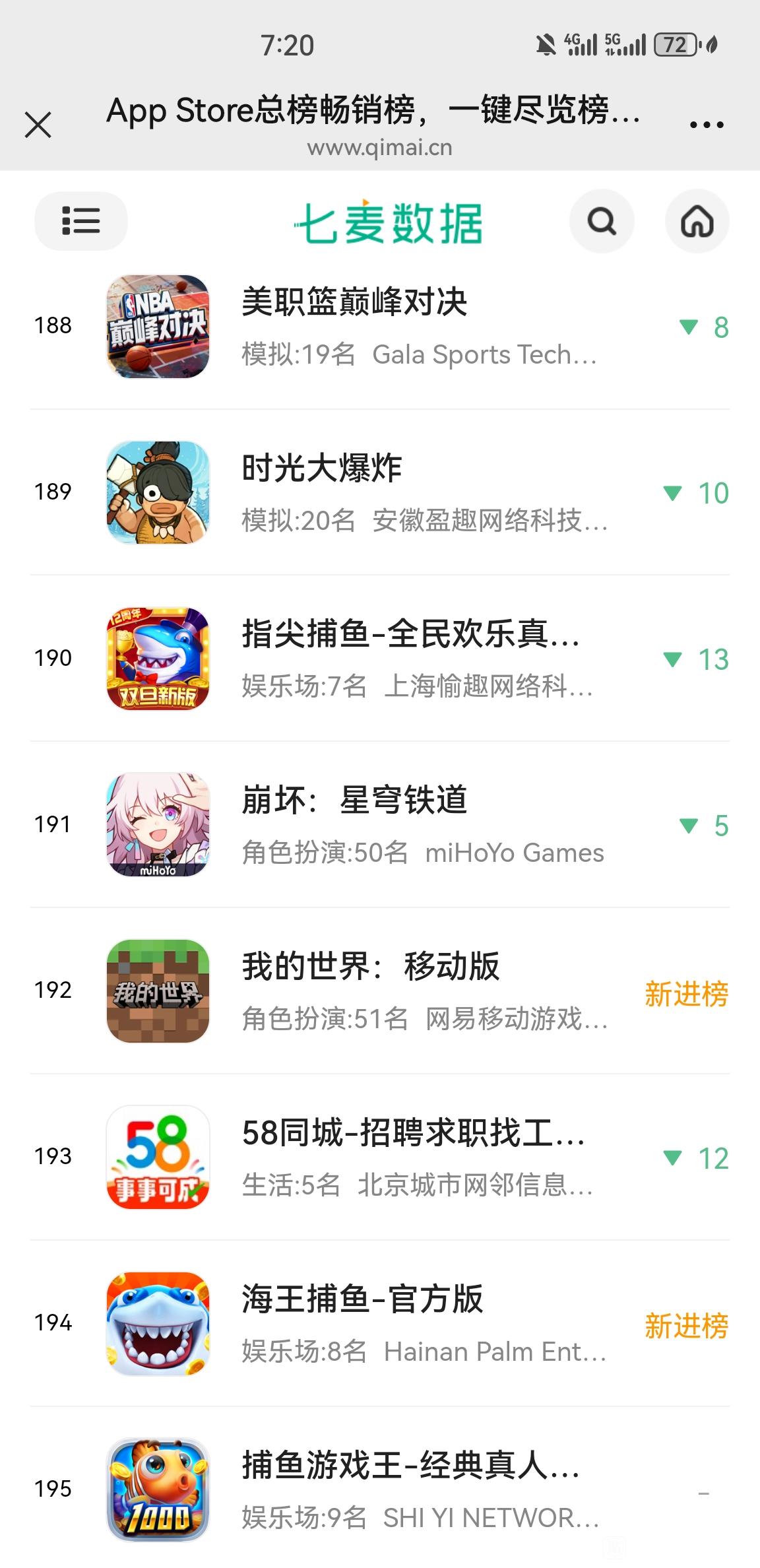Open the three-dot overflow menu
This screenshot has width=760, height=1568.
coord(706,124)
